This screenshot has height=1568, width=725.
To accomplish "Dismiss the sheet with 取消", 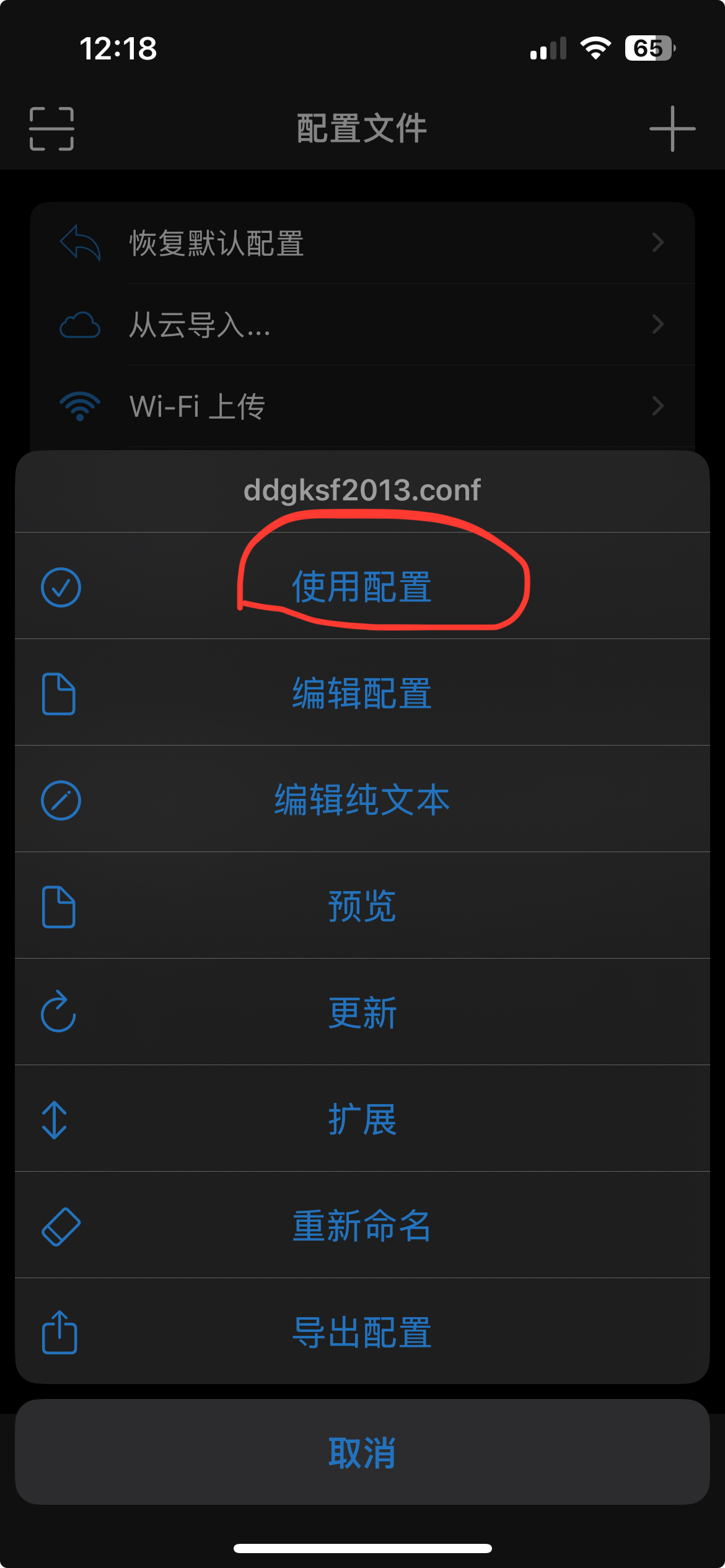I will (362, 1452).
